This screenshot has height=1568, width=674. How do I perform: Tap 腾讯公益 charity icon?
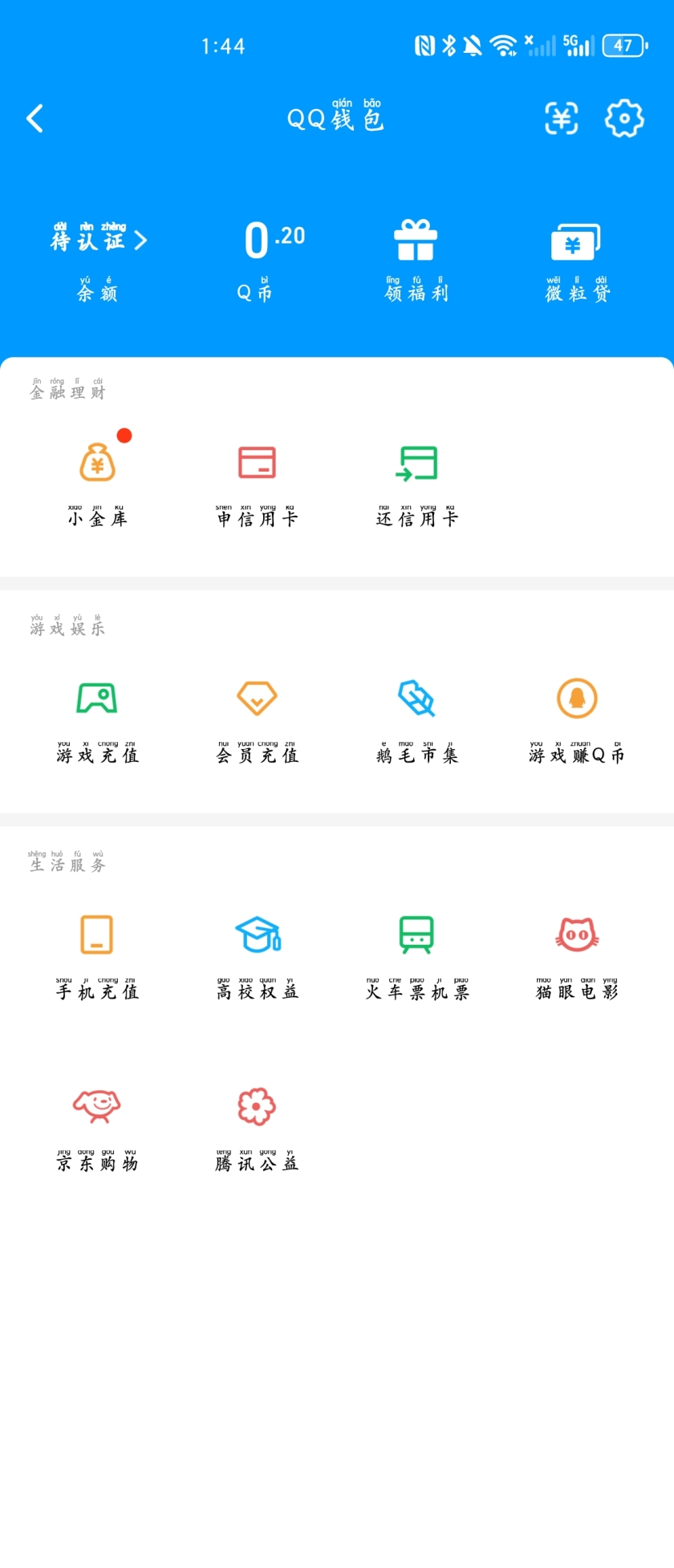pos(255,1127)
